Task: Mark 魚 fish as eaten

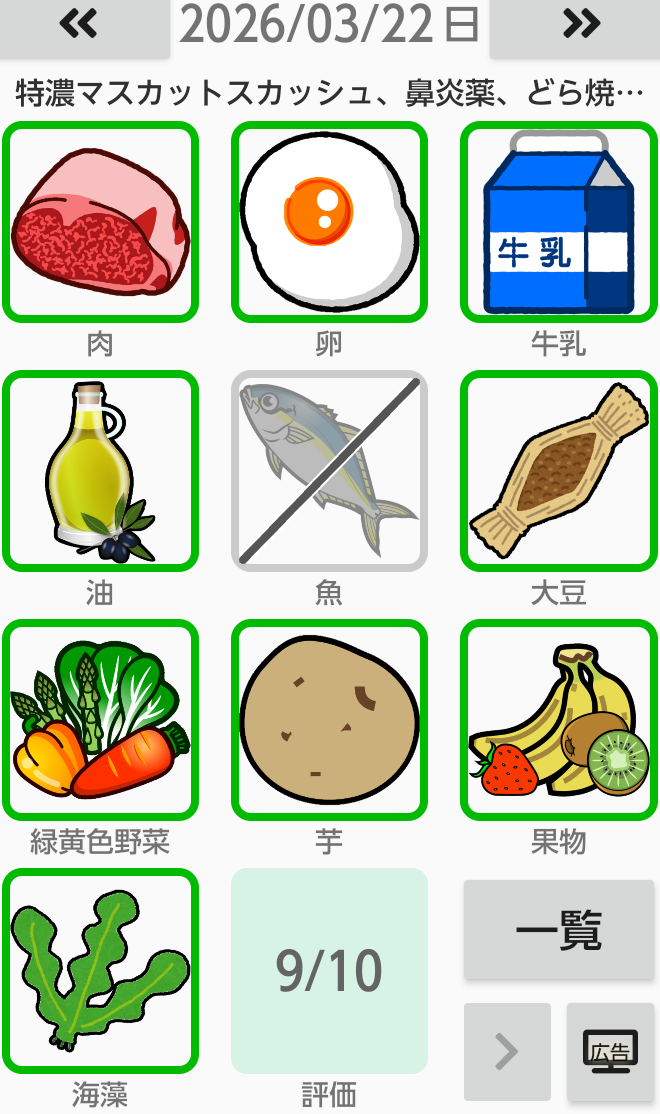Action: coord(330,470)
